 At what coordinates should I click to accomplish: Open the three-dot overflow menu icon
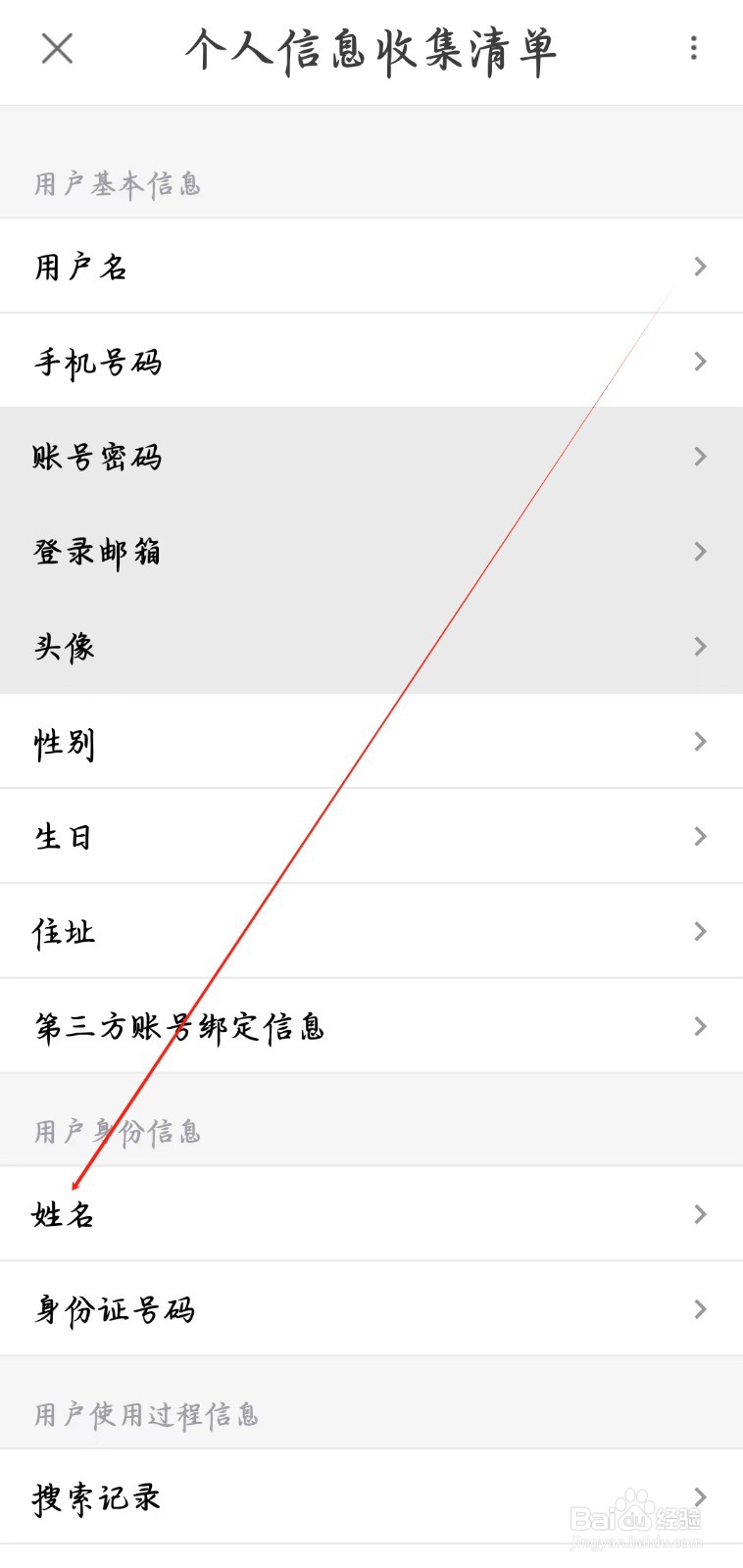click(695, 49)
